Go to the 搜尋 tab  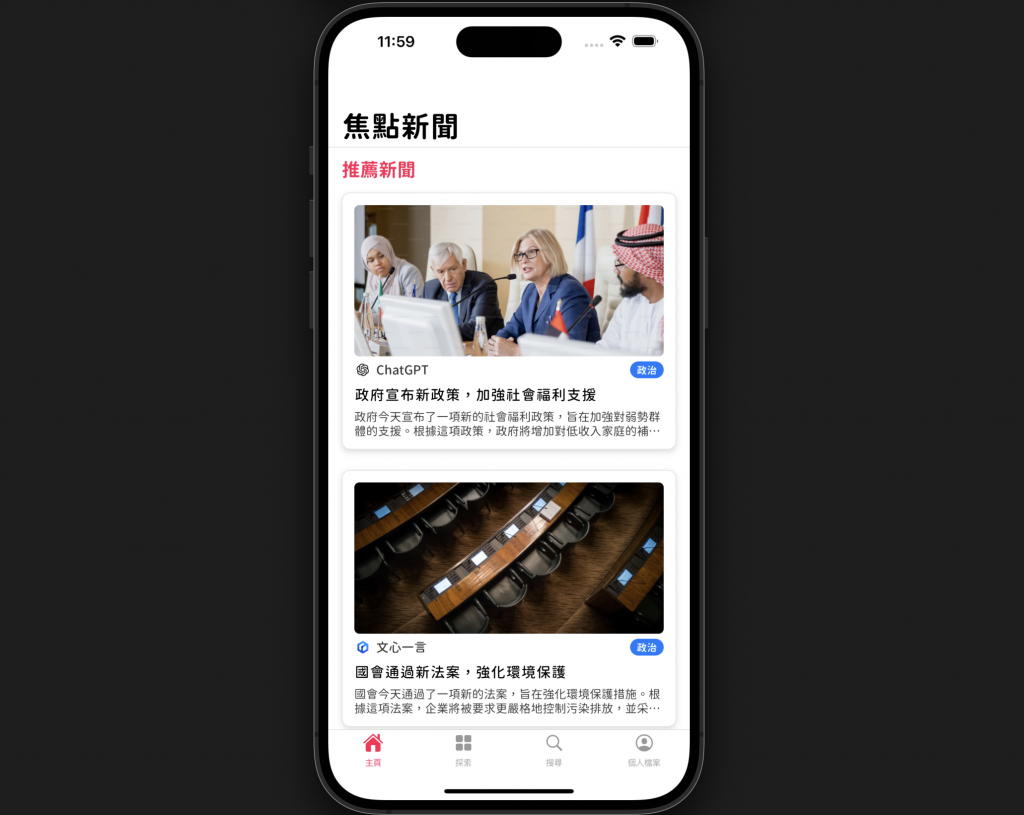tap(554, 749)
